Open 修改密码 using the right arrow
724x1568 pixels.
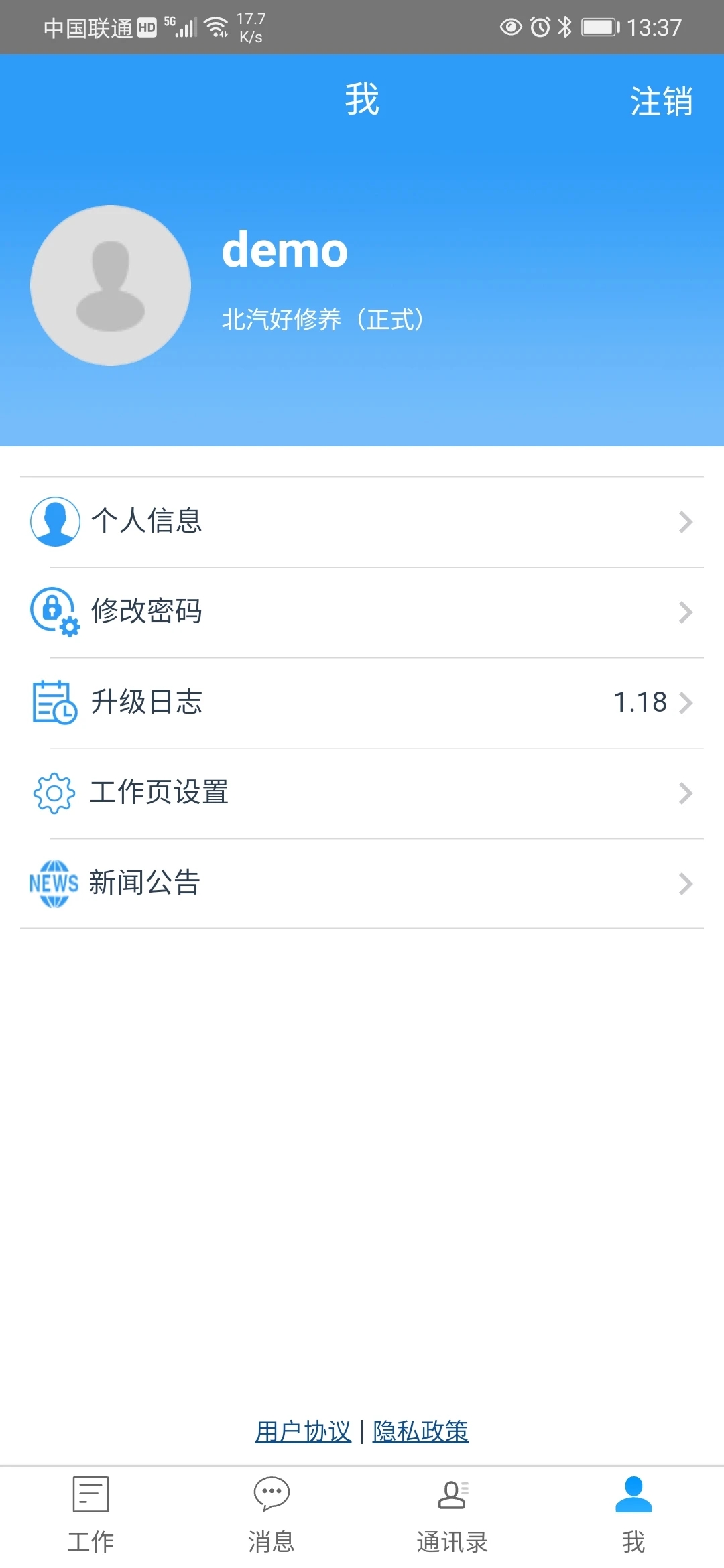[x=684, y=611]
